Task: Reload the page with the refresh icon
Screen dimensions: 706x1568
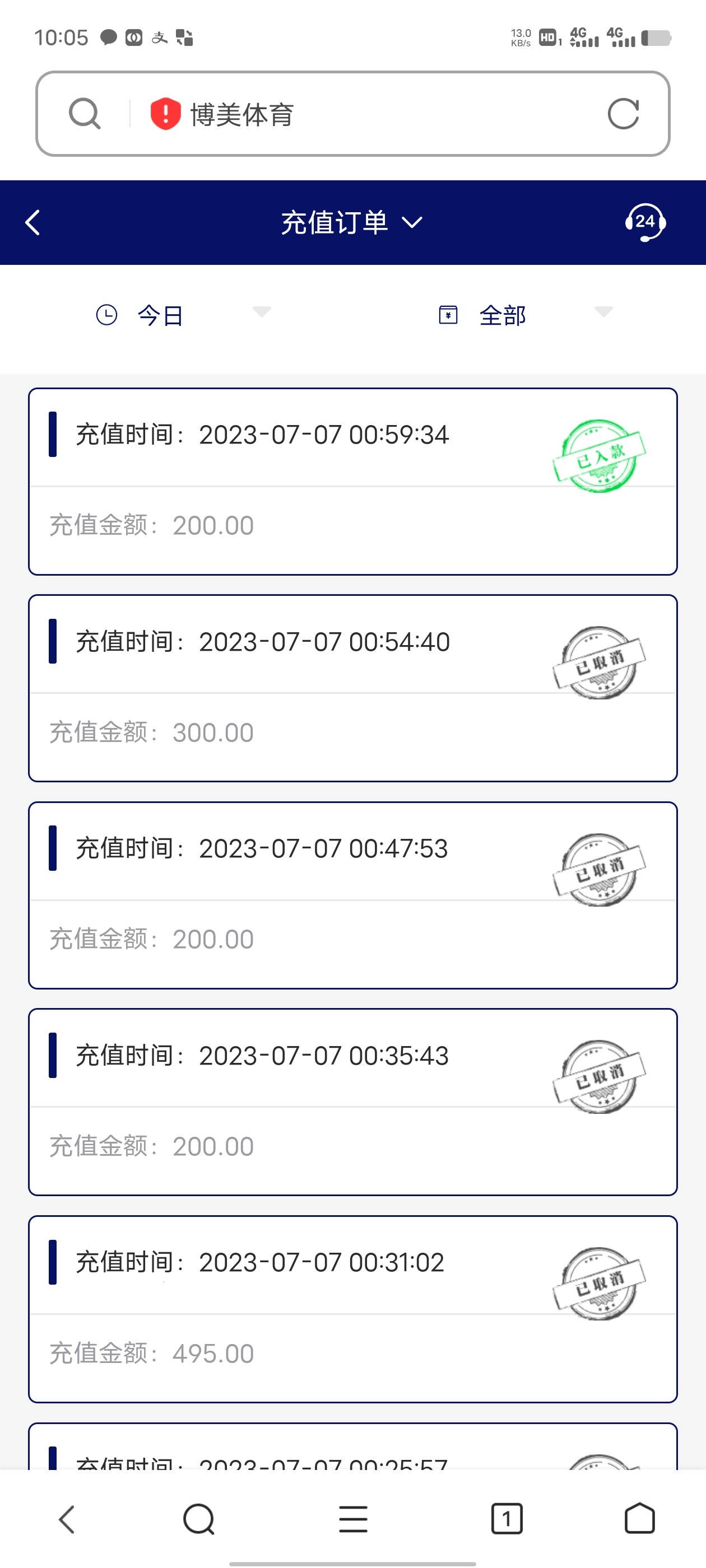Action: pos(623,114)
